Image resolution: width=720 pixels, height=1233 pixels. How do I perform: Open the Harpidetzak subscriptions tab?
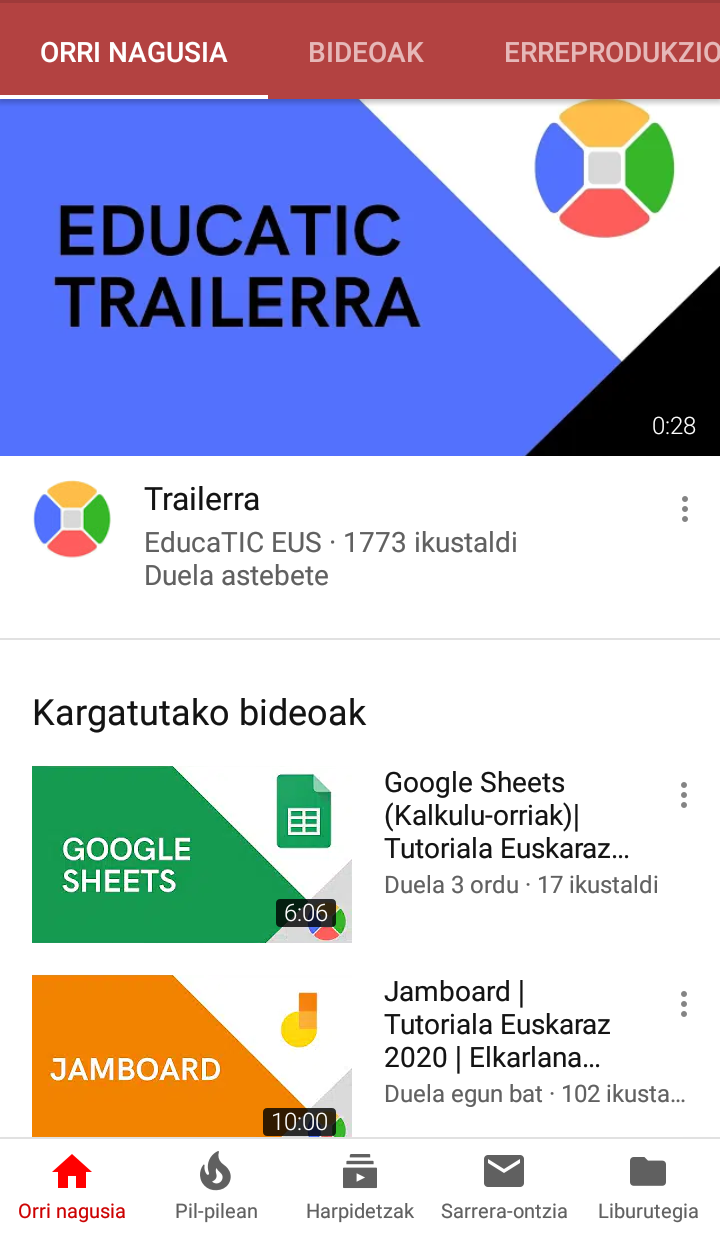360,1185
